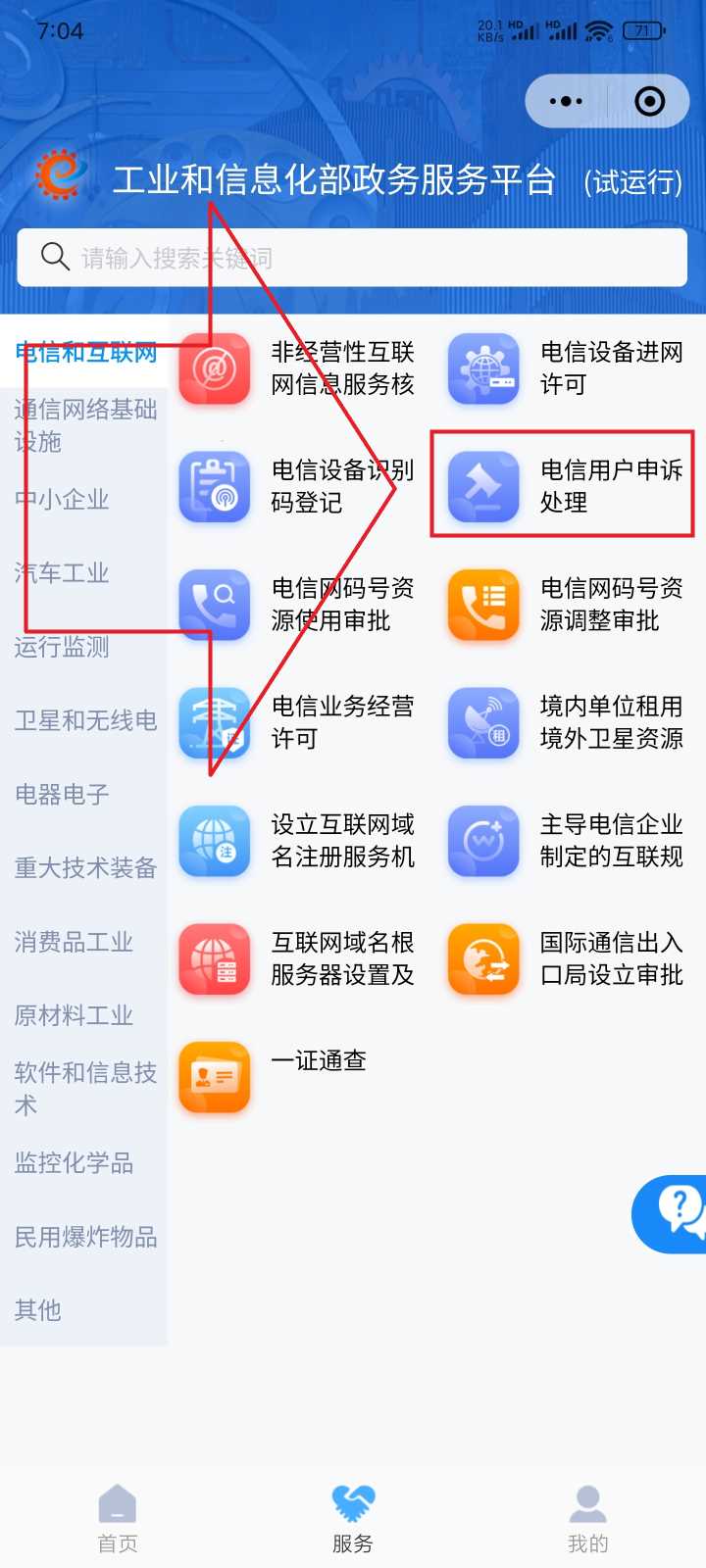Open the floating help chat button

tap(677, 1212)
